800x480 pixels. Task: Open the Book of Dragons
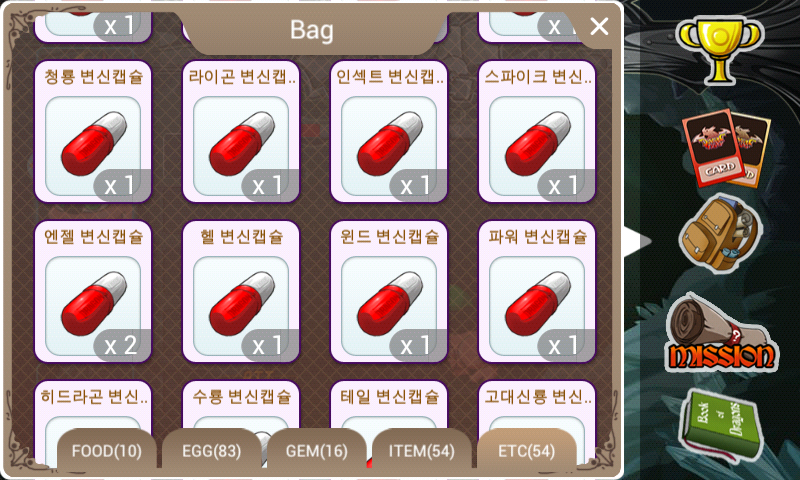point(720,425)
